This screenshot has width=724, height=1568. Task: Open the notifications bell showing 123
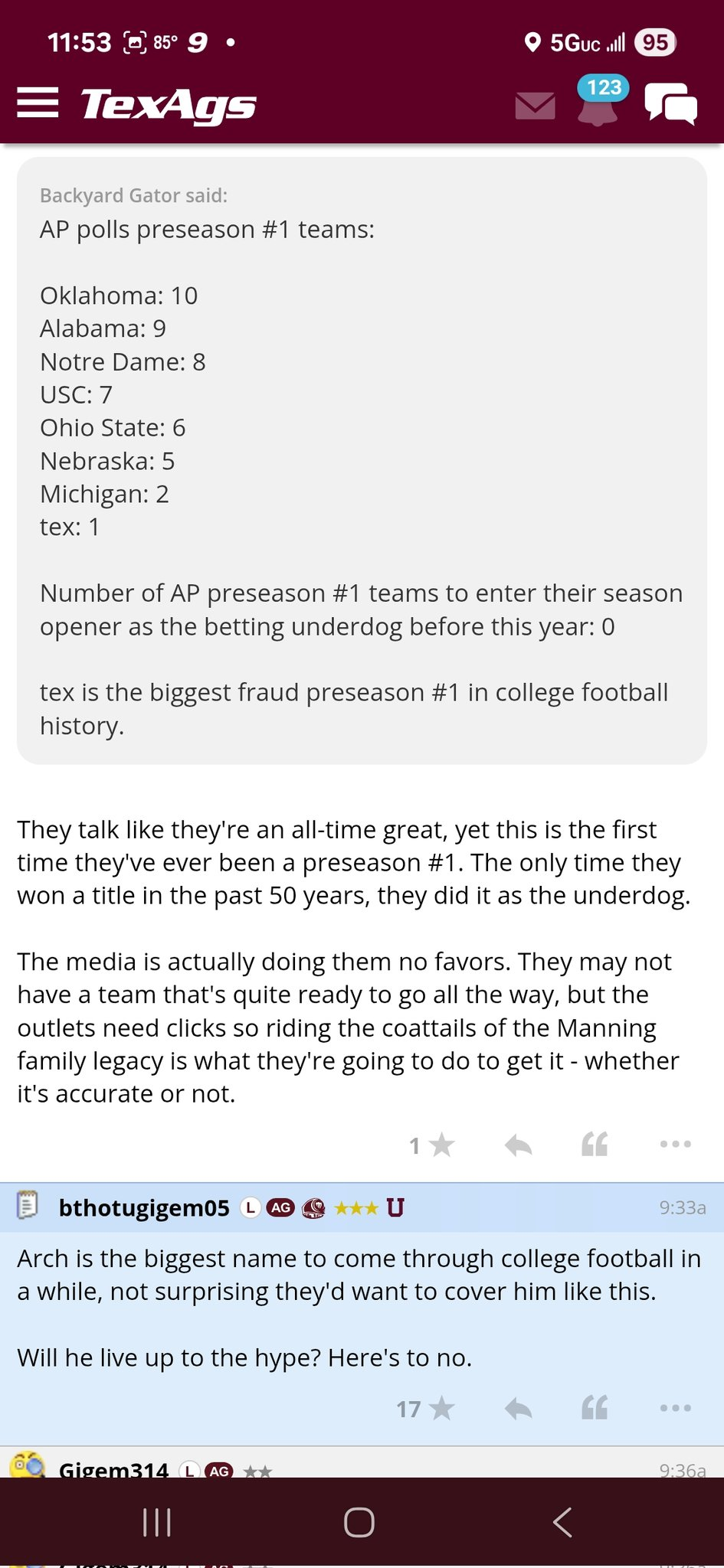coord(598,101)
